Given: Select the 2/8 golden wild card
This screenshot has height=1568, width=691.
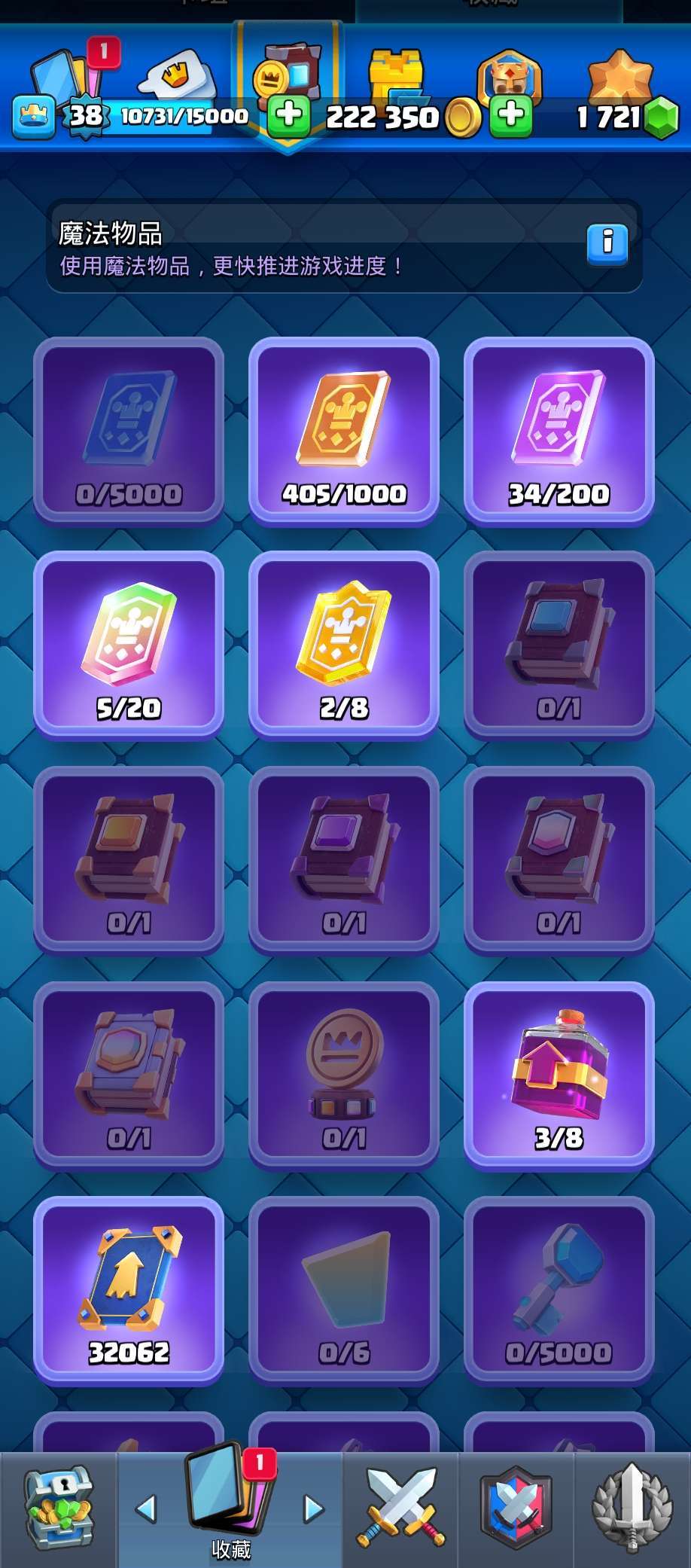Looking at the screenshot, I should (x=344, y=645).
